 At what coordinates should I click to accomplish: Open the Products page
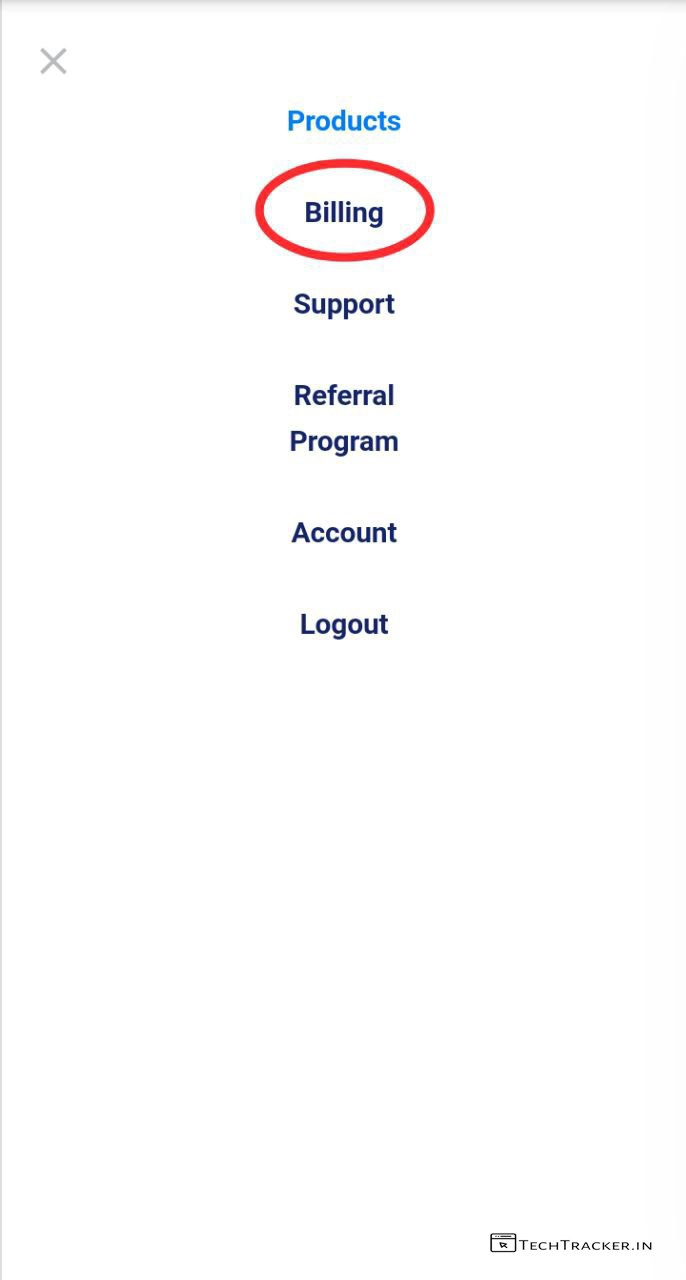pyautogui.click(x=343, y=121)
